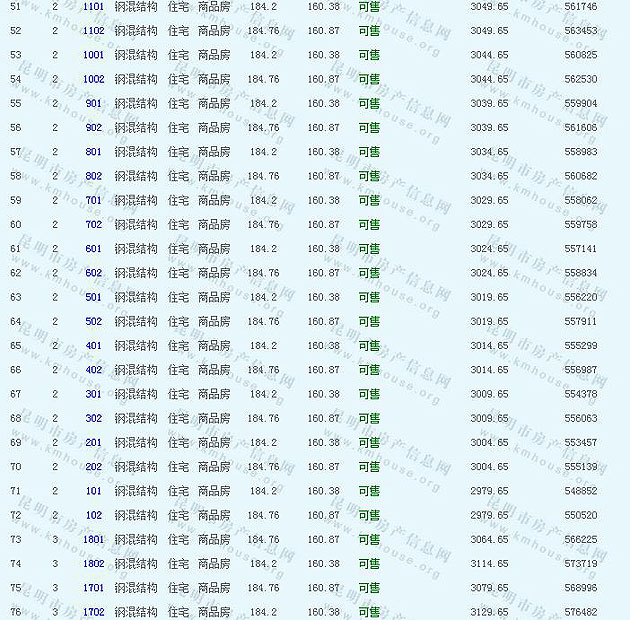The width and height of the screenshot is (630, 620).
Task: View room 1001 link
Action: 93,55
